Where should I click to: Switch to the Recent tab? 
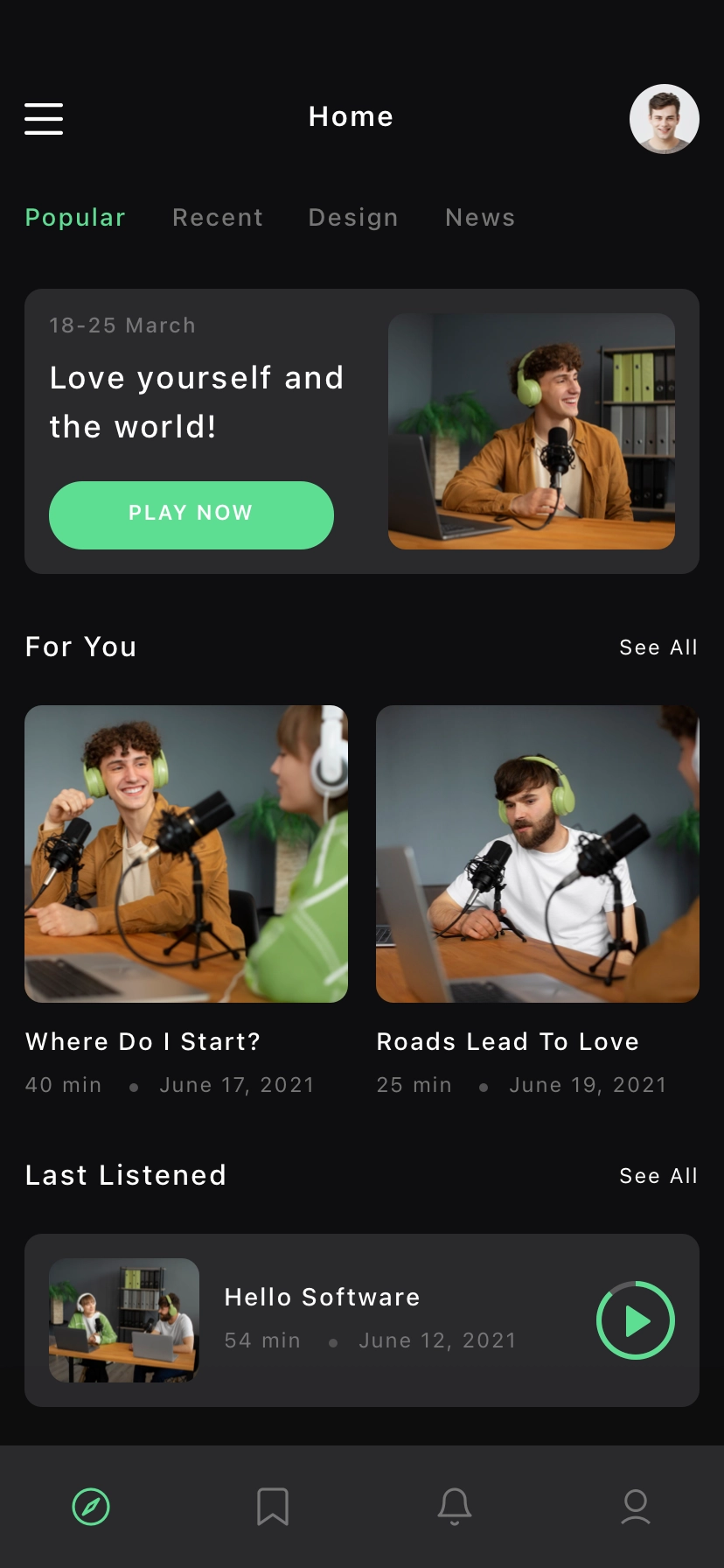click(218, 217)
